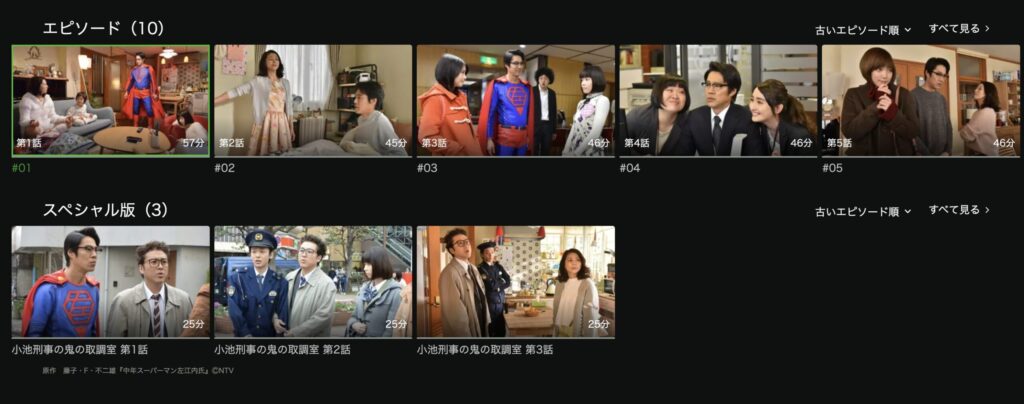Play 小池刑事の鬼の取調室 第2話 special
This screenshot has width=1024, height=404.
click(x=312, y=282)
